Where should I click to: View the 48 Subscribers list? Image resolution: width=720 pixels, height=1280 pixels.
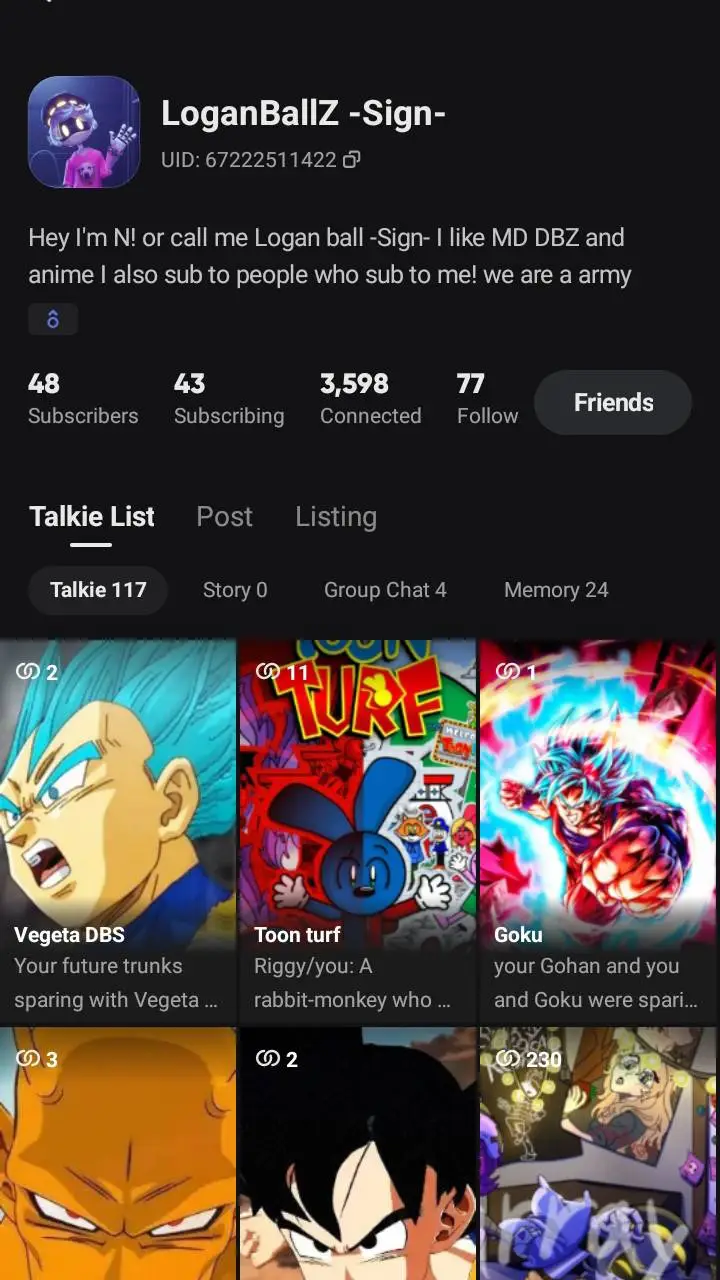(x=83, y=398)
